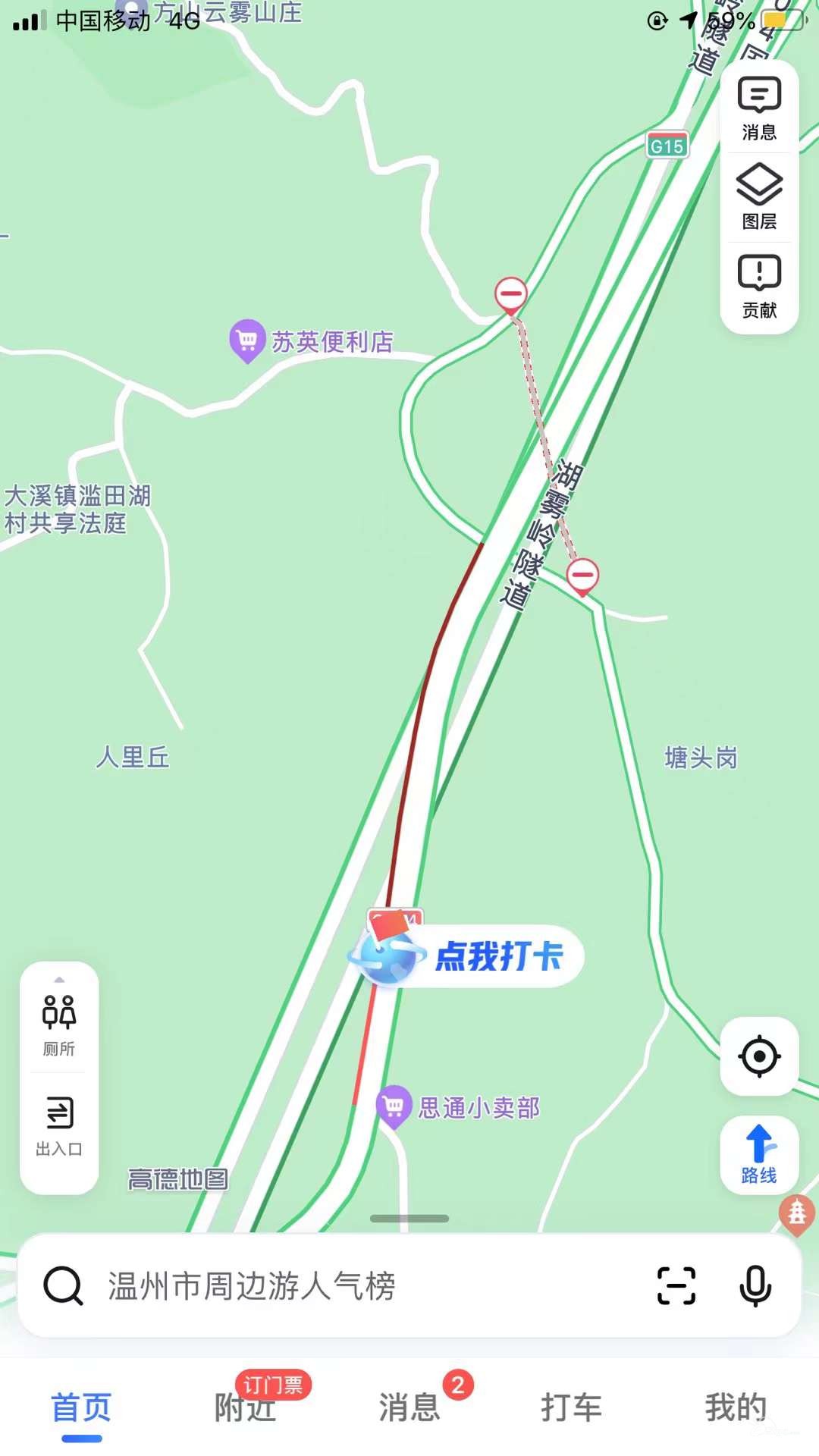The width and height of the screenshot is (819, 1456).
Task: Open the scan icon in search bar
Action: [676, 1285]
